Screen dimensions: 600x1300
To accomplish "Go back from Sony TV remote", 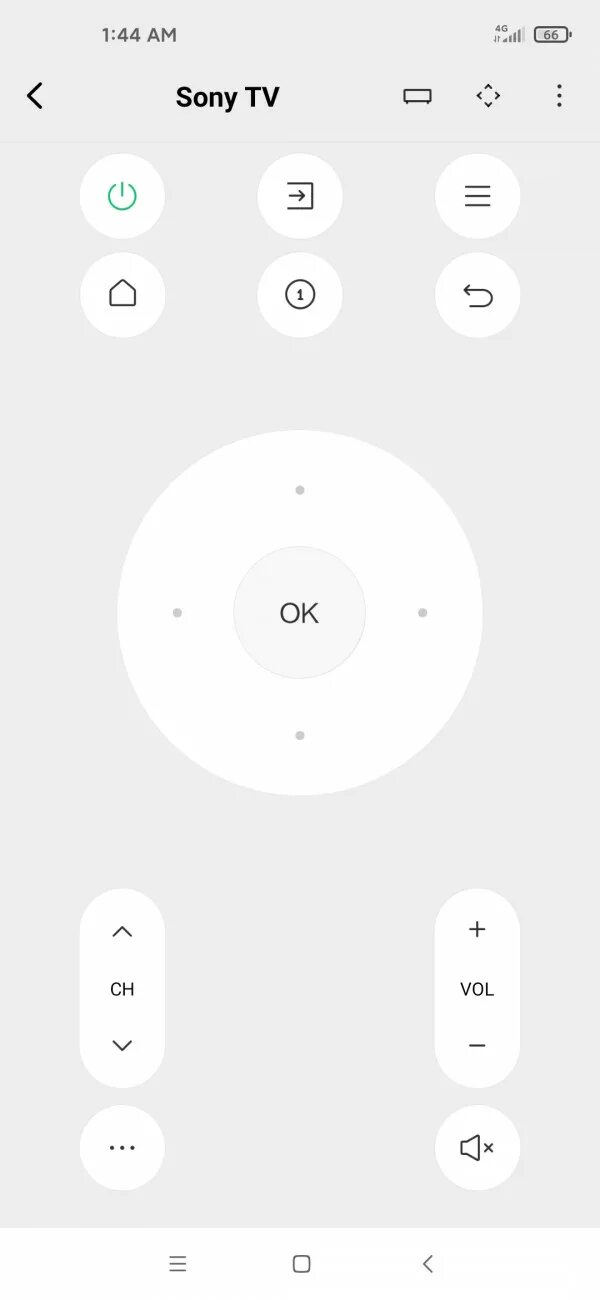I will click(x=35, y=96).
